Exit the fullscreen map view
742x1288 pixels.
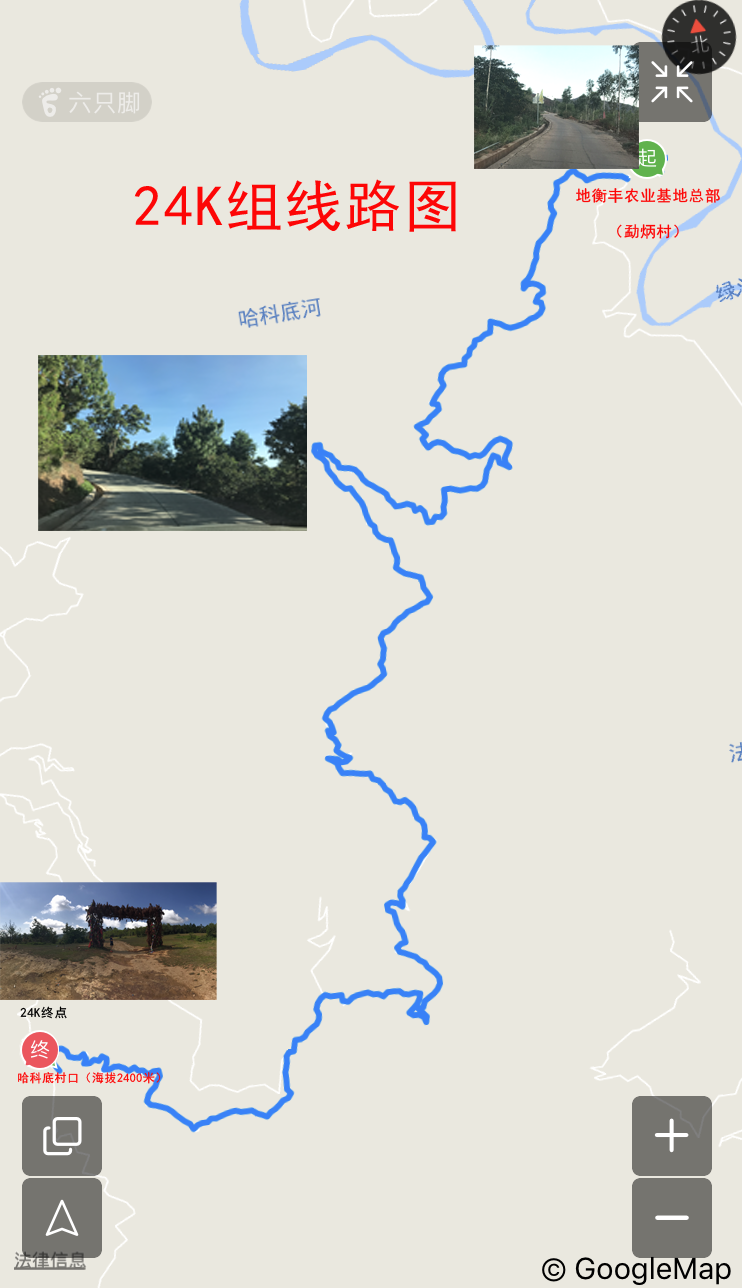[672, 83]
